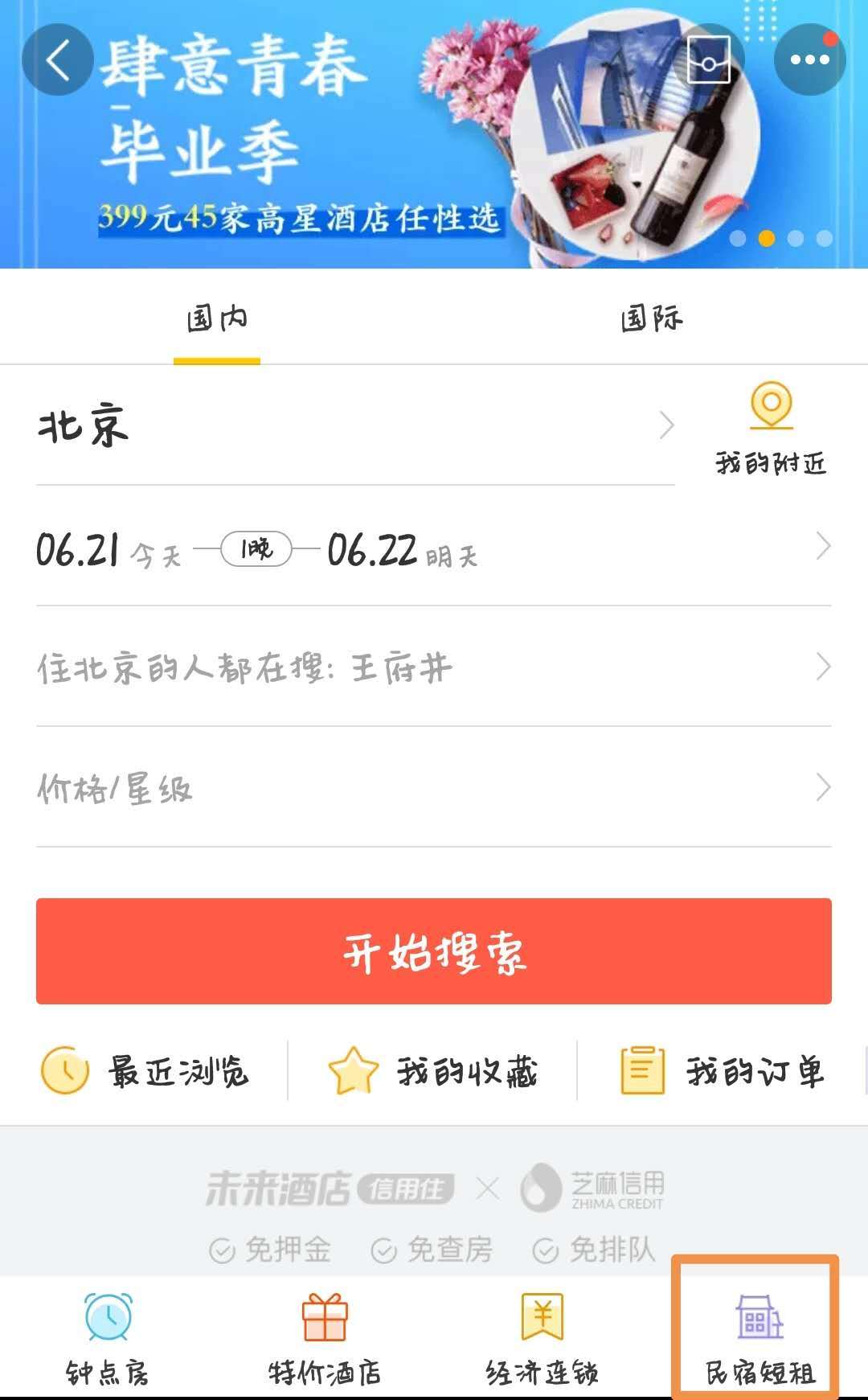The width and height of the screenshot is (868, 1400).
Task: View 最近浏览 history
Action: coord(146,1071)
